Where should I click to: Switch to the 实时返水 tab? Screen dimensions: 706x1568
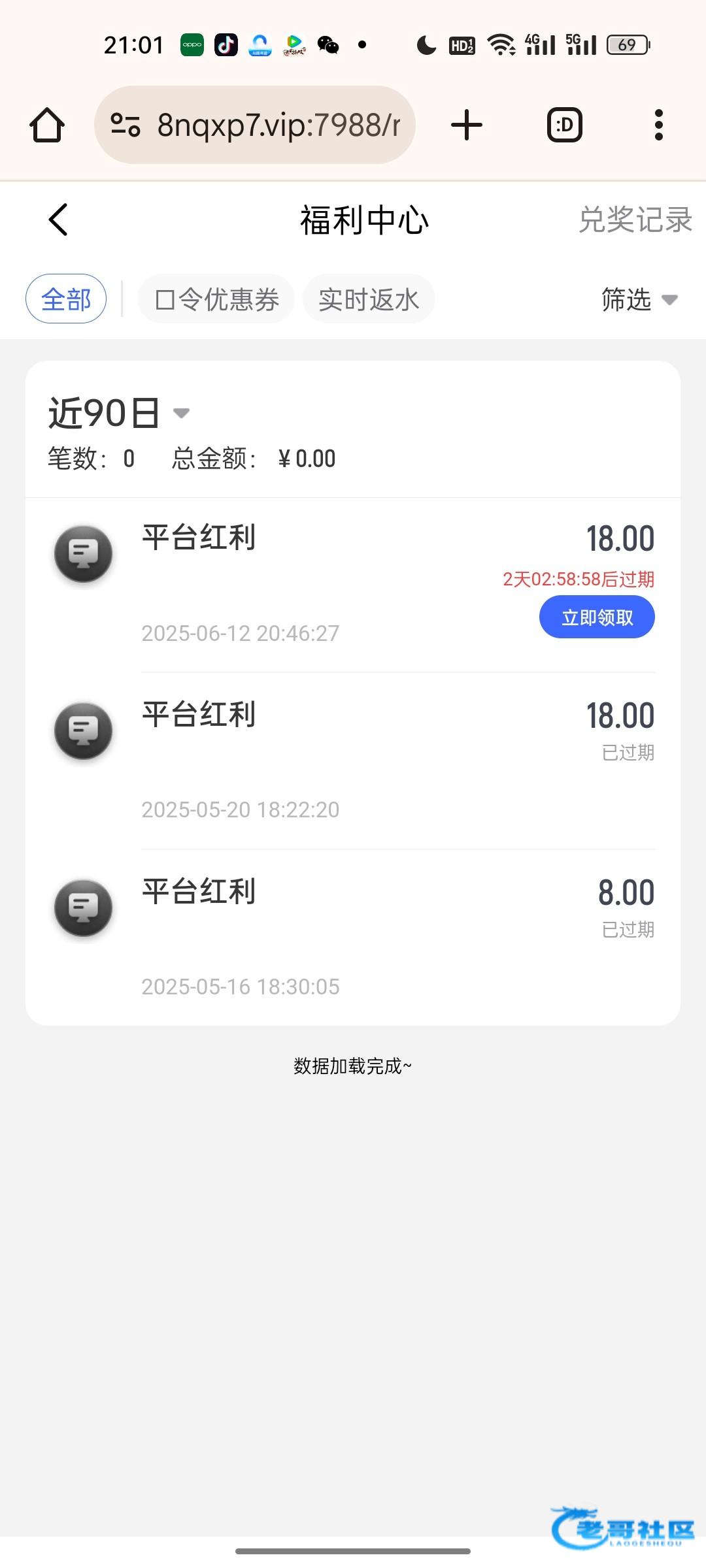point(369,299)
